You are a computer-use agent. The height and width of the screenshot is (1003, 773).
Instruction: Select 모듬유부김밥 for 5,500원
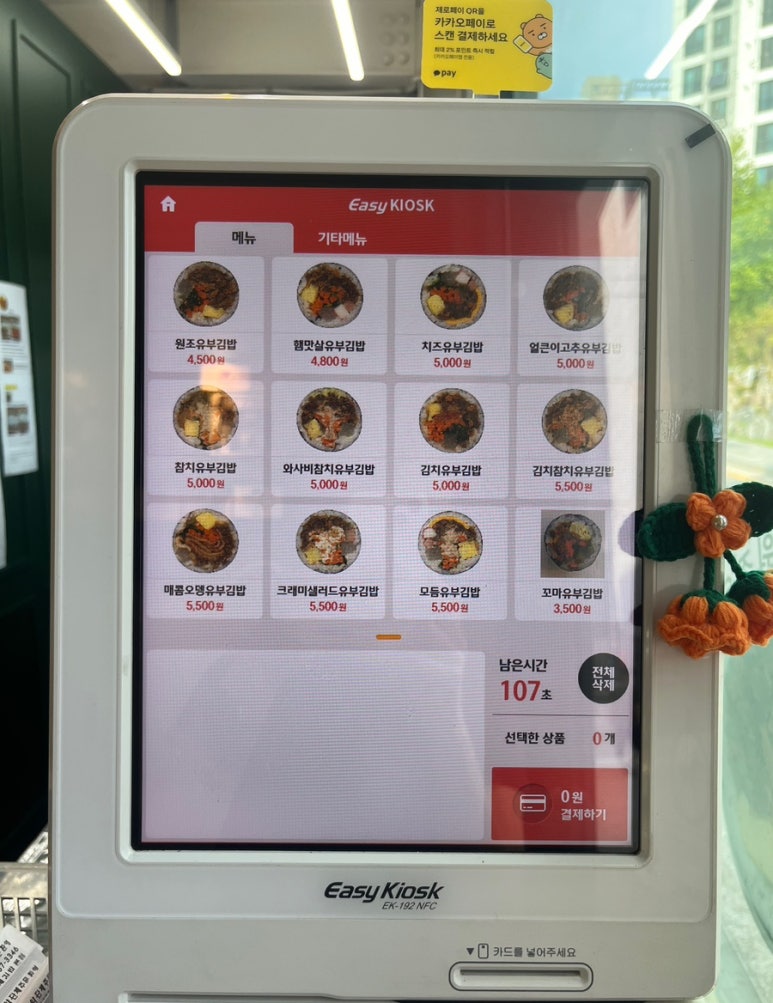[x=452, y=560]
